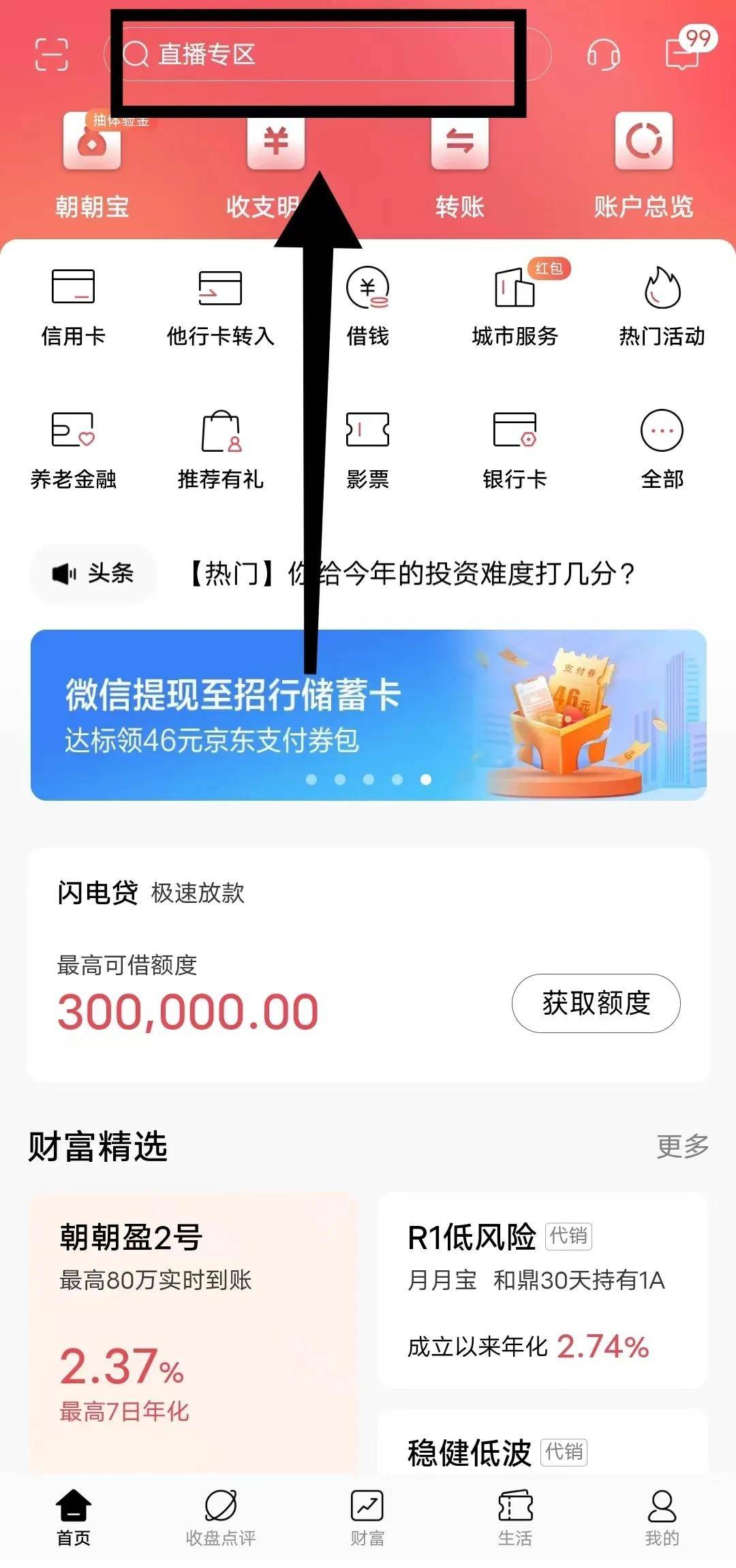Open 养老金融
Viewport: 736px width, 1568px height.
[74, 450]
